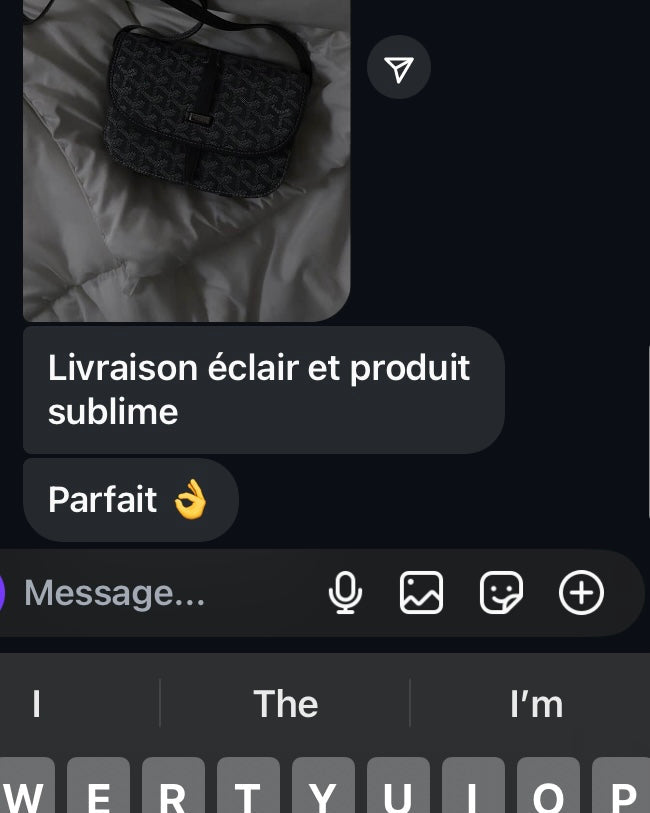
Task: Open the plus menu for more options
Action: (x=581, y=593)
